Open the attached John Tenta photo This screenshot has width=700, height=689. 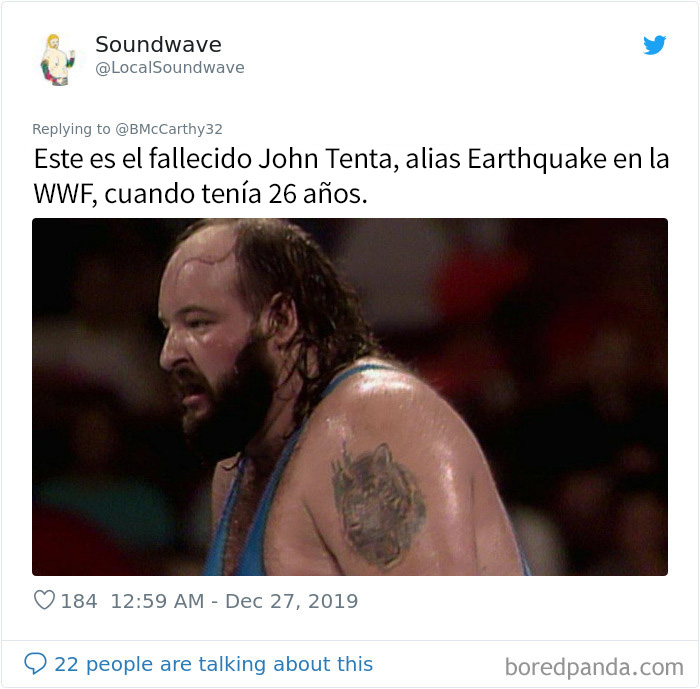350,396
